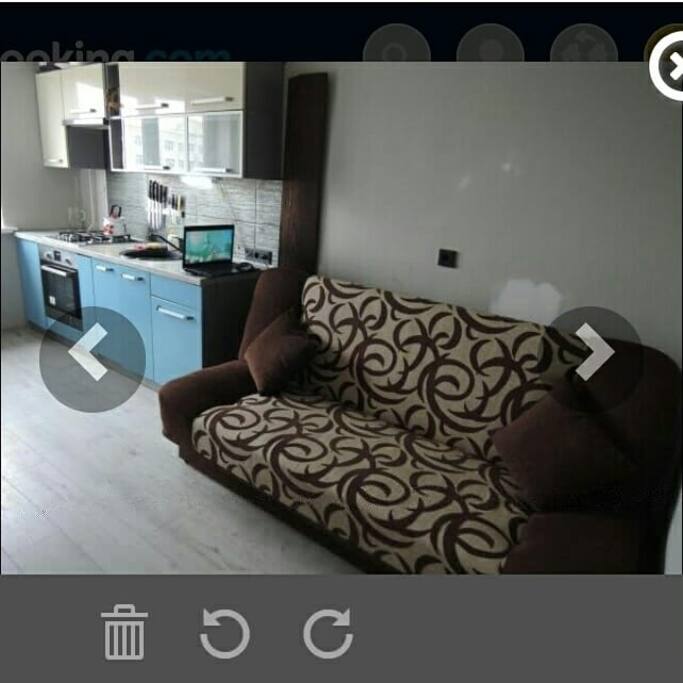
Task: Close the photo viewer
Action: coord(668,67)
